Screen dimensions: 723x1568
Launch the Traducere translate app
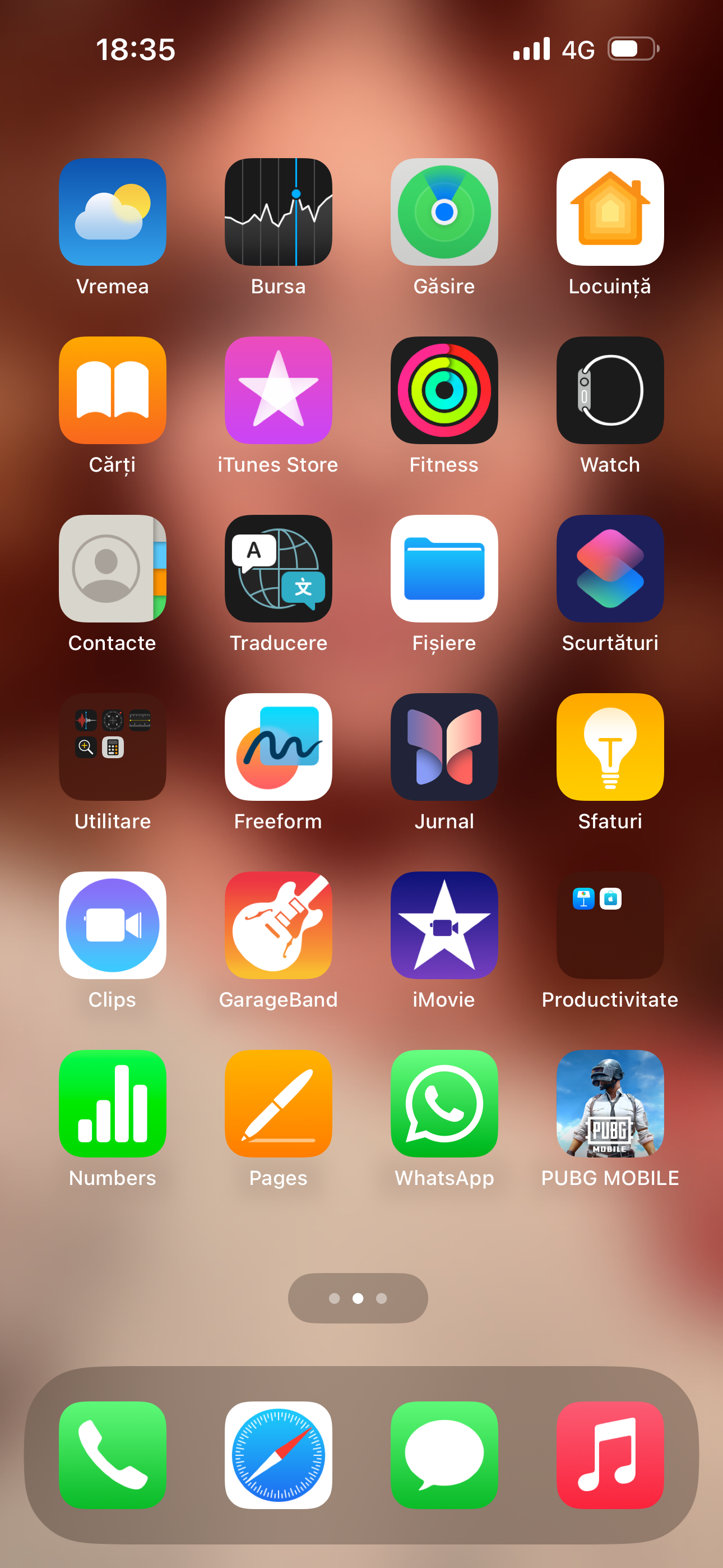click(278, 569)
